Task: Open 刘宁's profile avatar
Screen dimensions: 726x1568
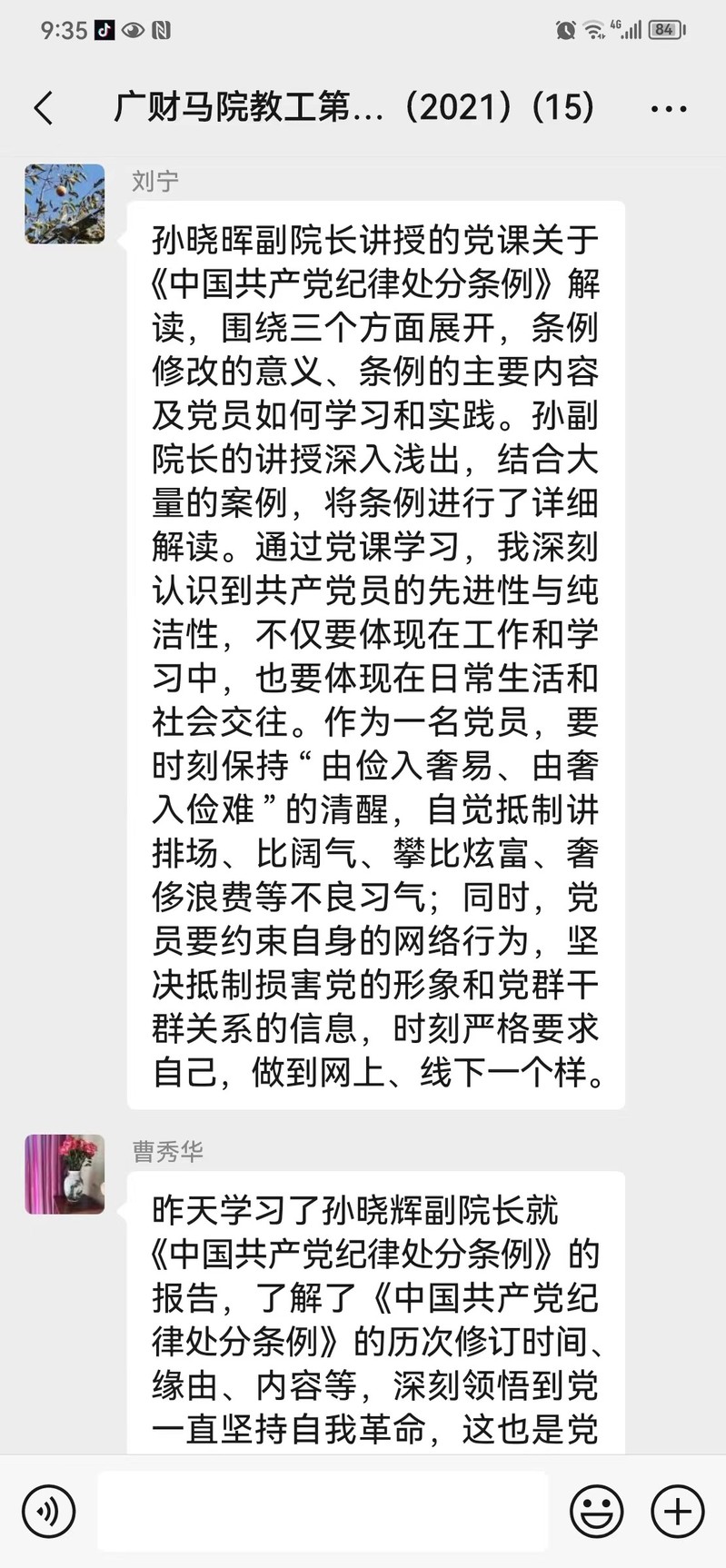Action: point(65,204)
